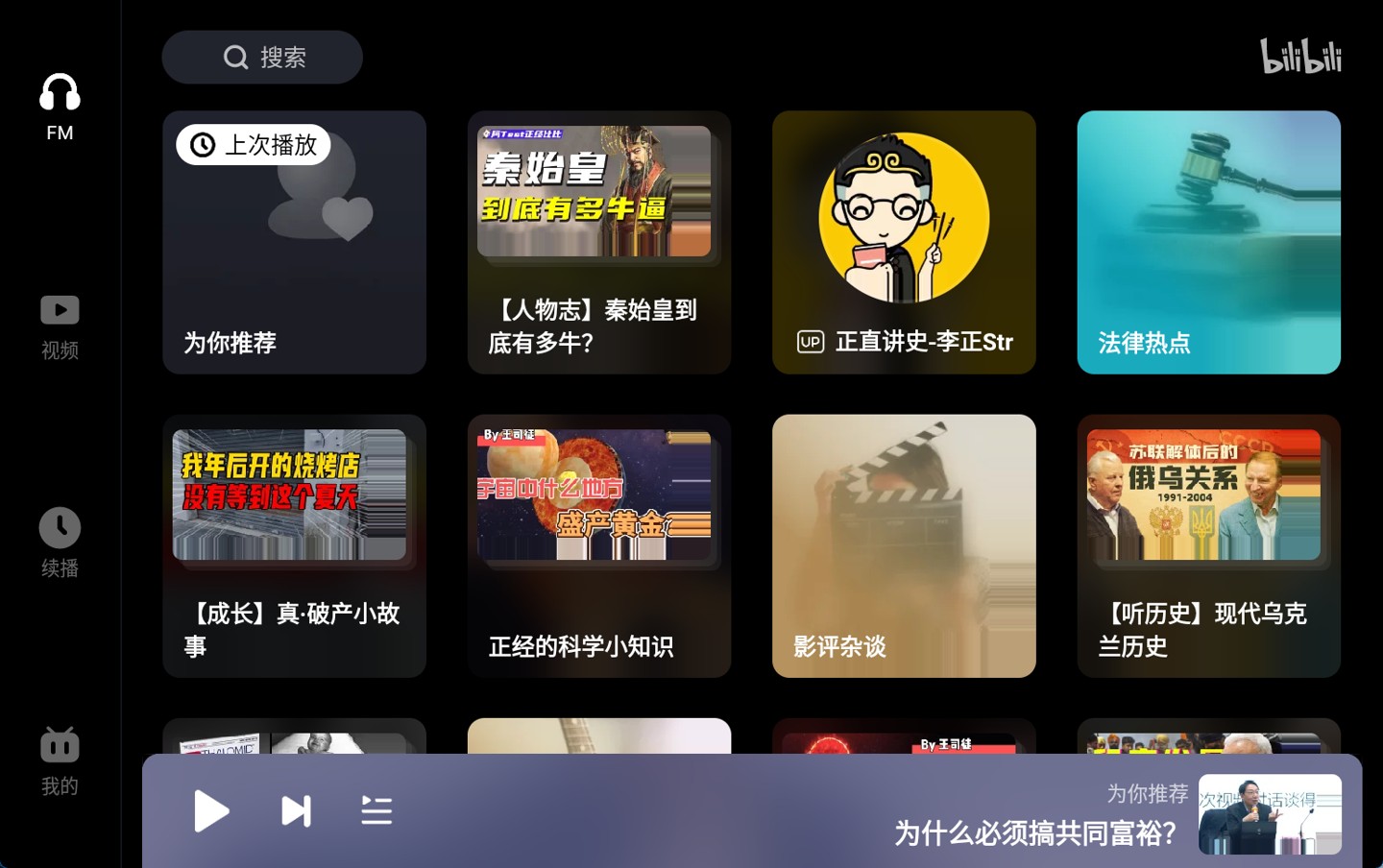Open the 正直讲史-李正Str uploader card

(903, 242)
